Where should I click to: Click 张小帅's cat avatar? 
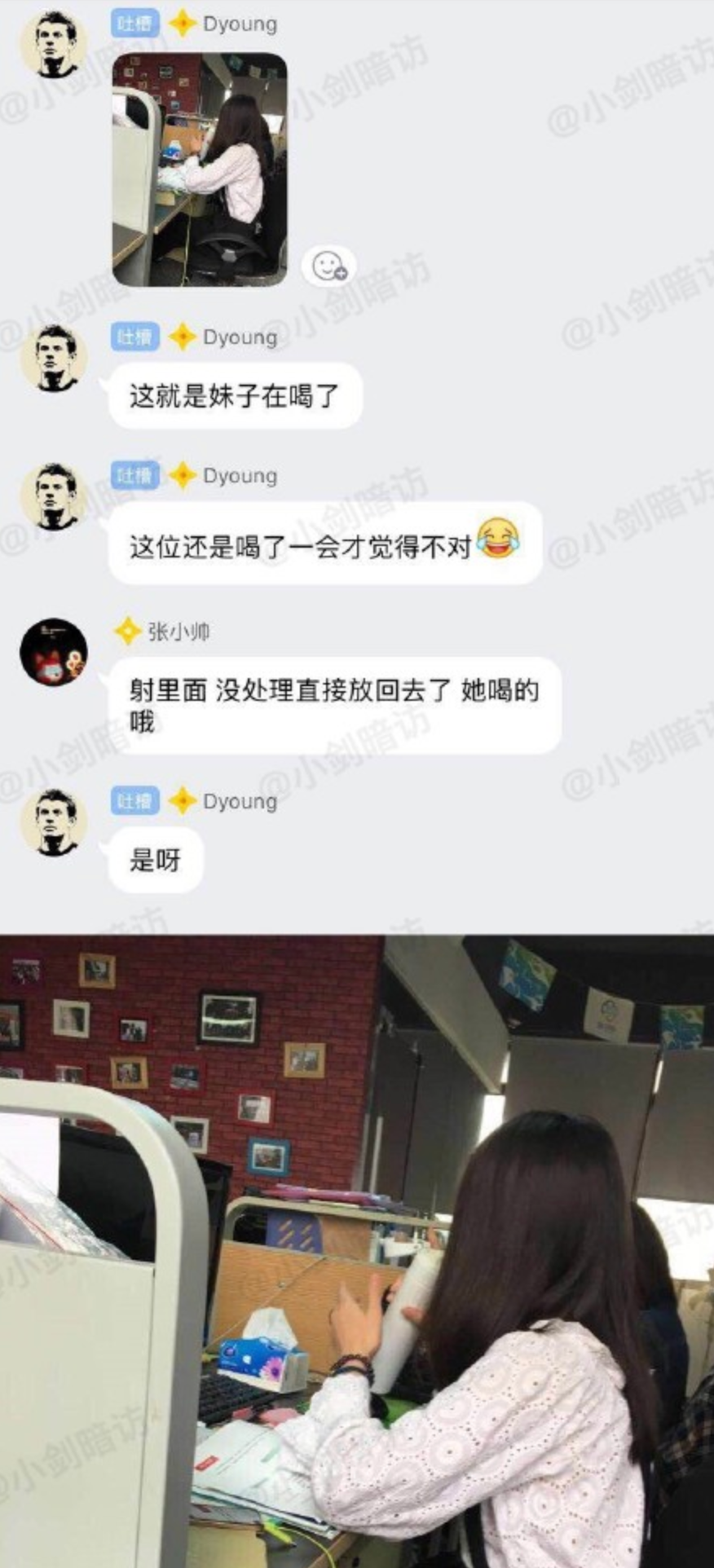coord(54,652)
